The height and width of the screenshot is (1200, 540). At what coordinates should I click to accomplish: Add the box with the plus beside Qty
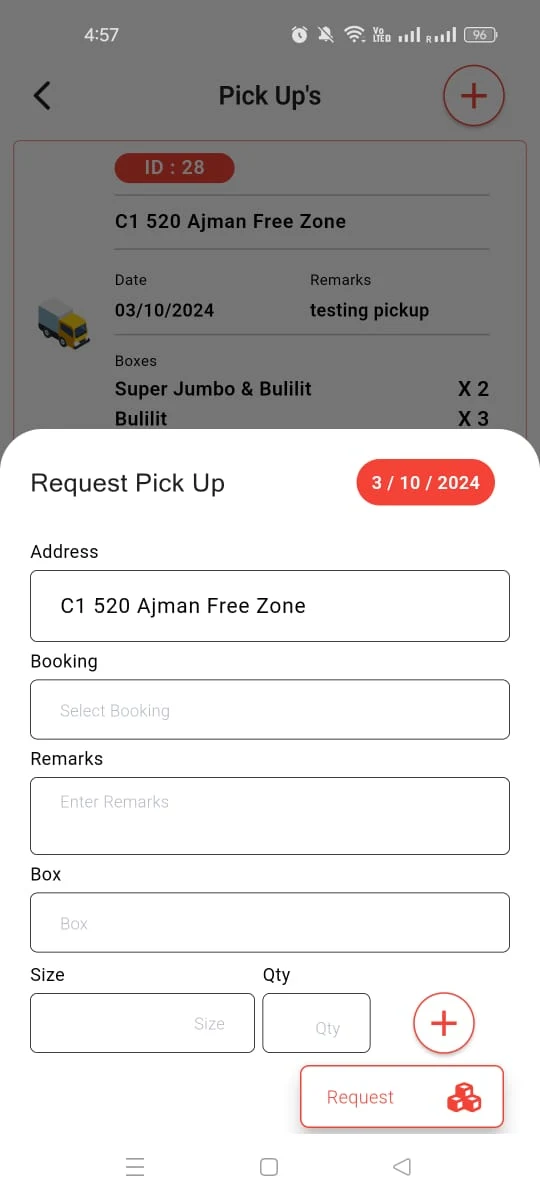coord(443,1023)
